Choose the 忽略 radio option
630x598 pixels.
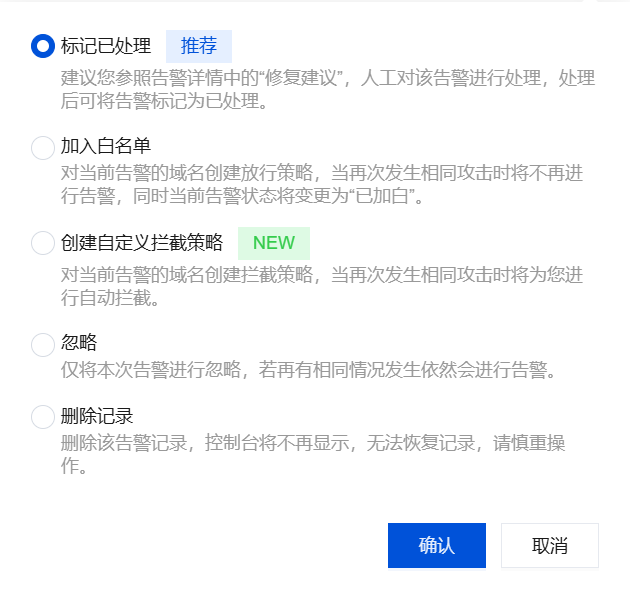[x=43, y=345]
